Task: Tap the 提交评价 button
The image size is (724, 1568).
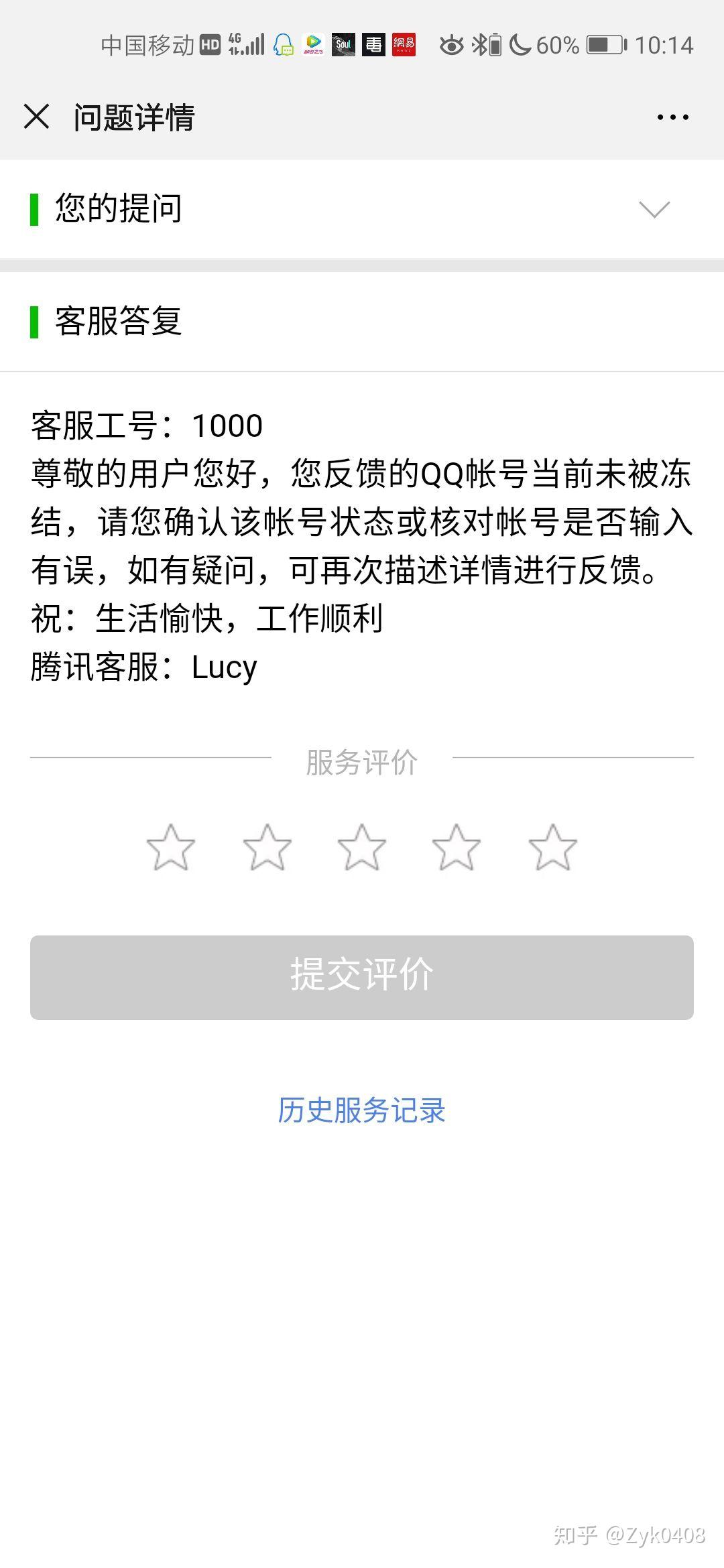Action: coord(362,977)
